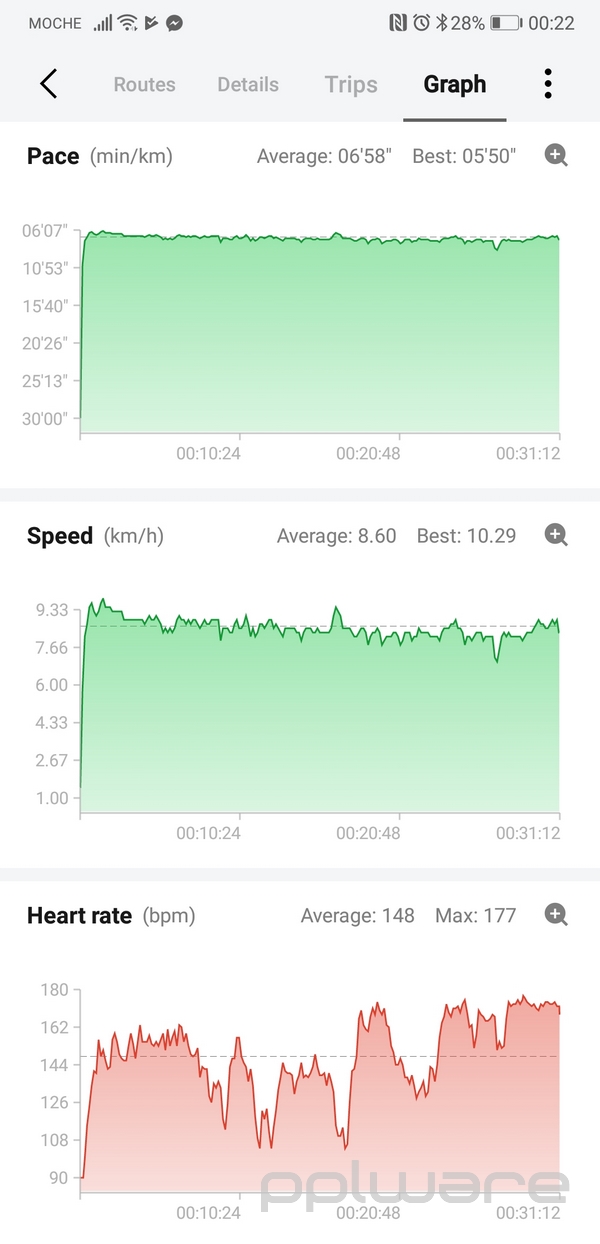Zoom into the Pace graph
The height and width of the screenshot is (1244, 600).
557,155
